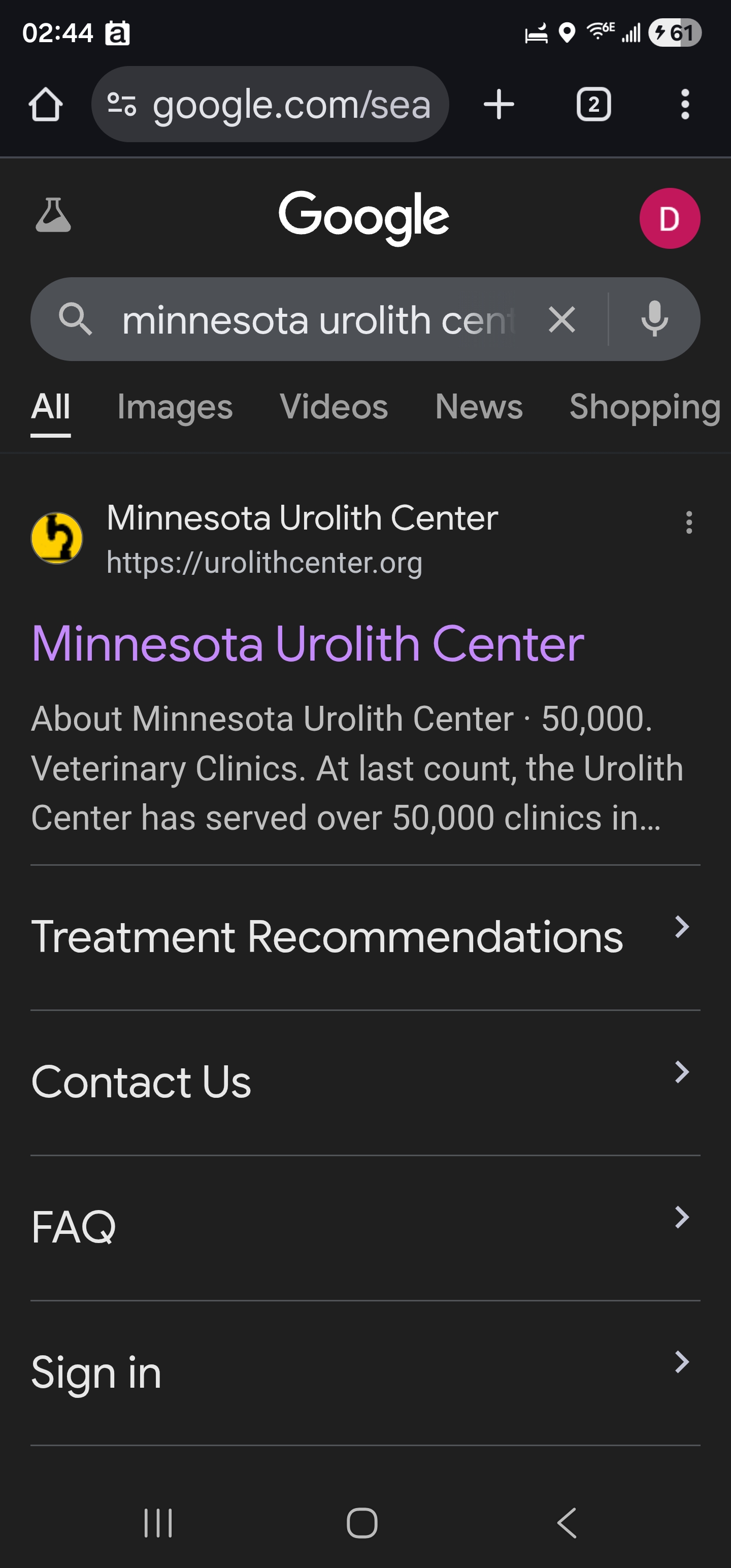Open Search Labs flask icon
Viewport: 731px width, 1568px height.
click(x=54, y=215)
